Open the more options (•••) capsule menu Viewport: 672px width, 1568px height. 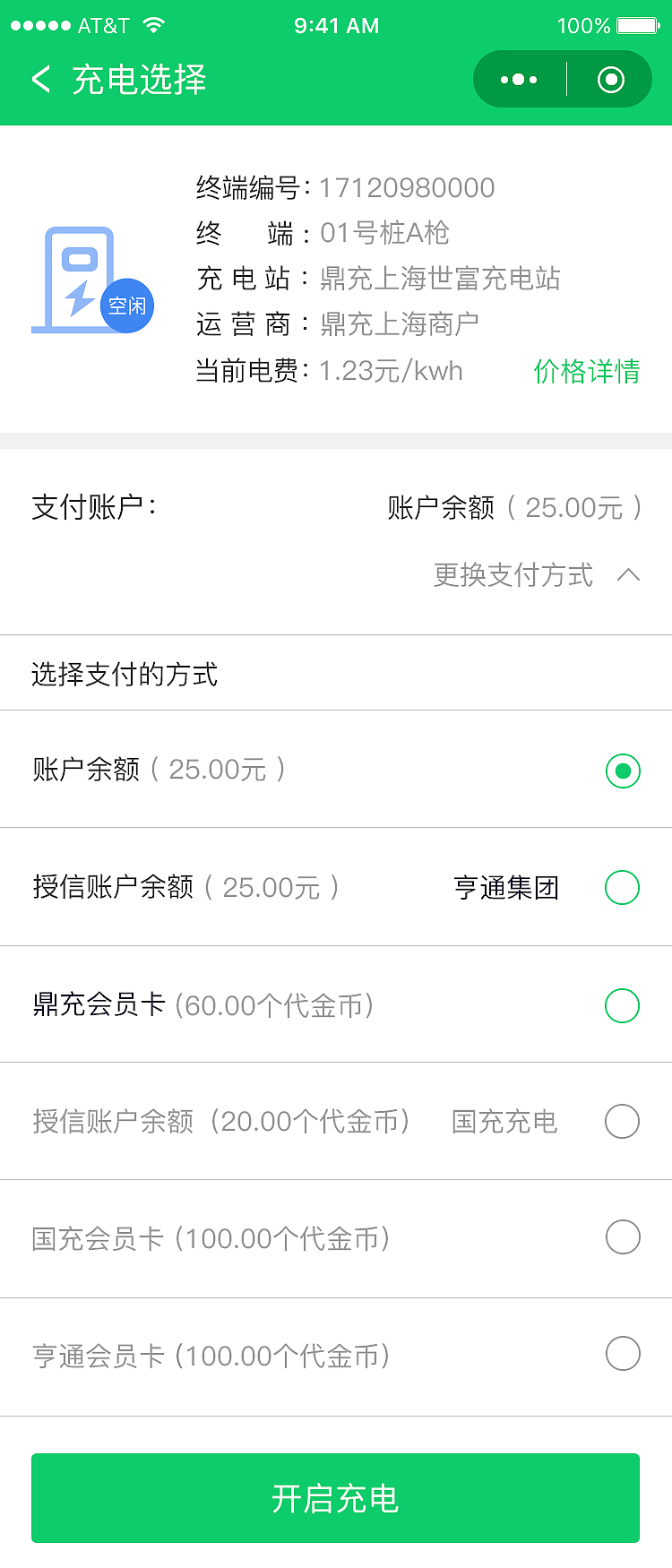516,79
